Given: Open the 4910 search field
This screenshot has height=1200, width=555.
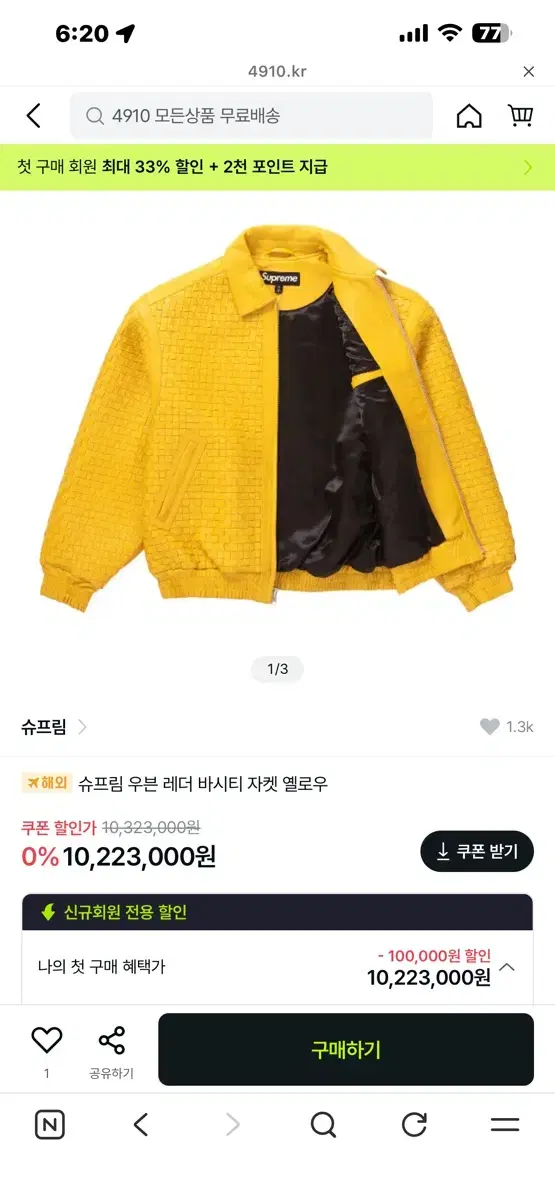Looking at the screenshot, I should click(x=251, y=116).
